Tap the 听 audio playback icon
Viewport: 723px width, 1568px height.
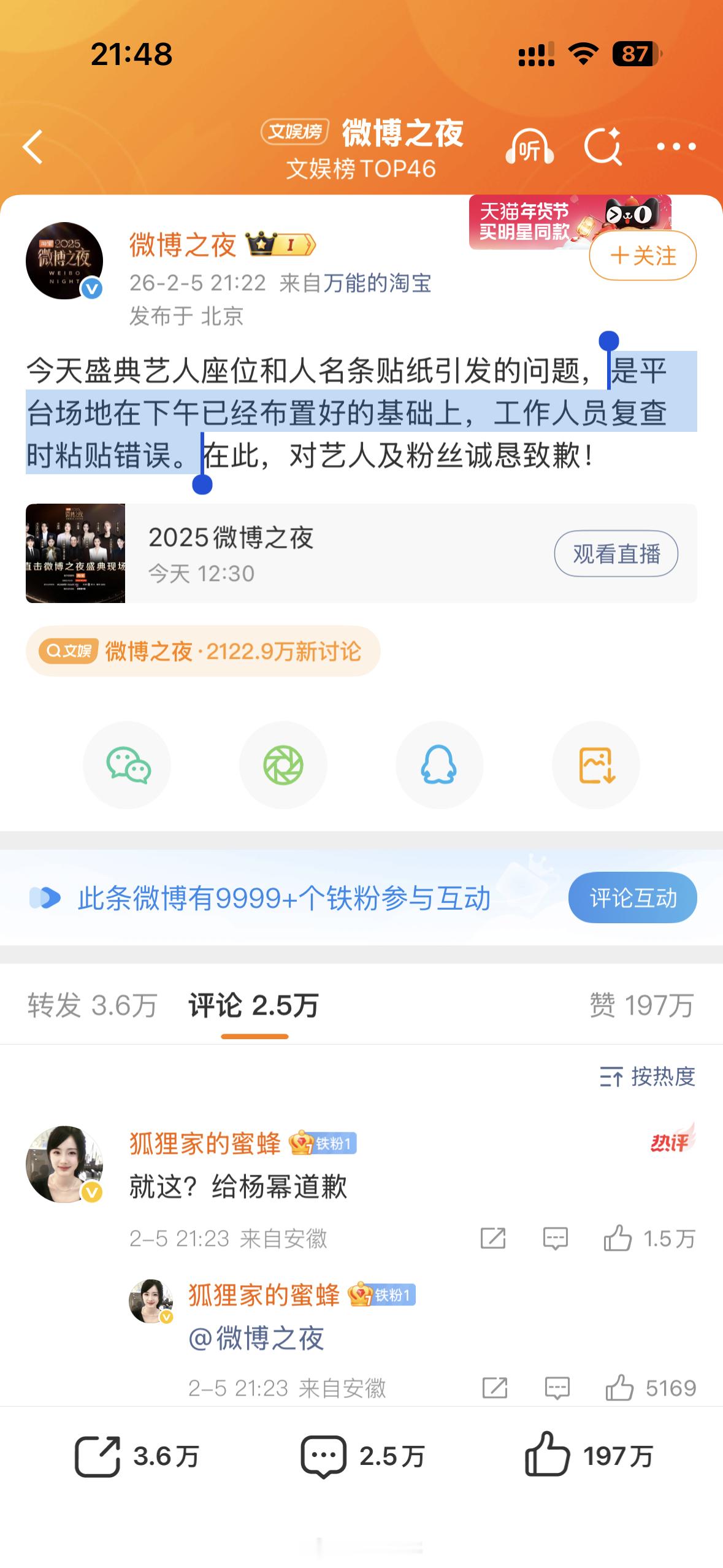coord(530,147)
